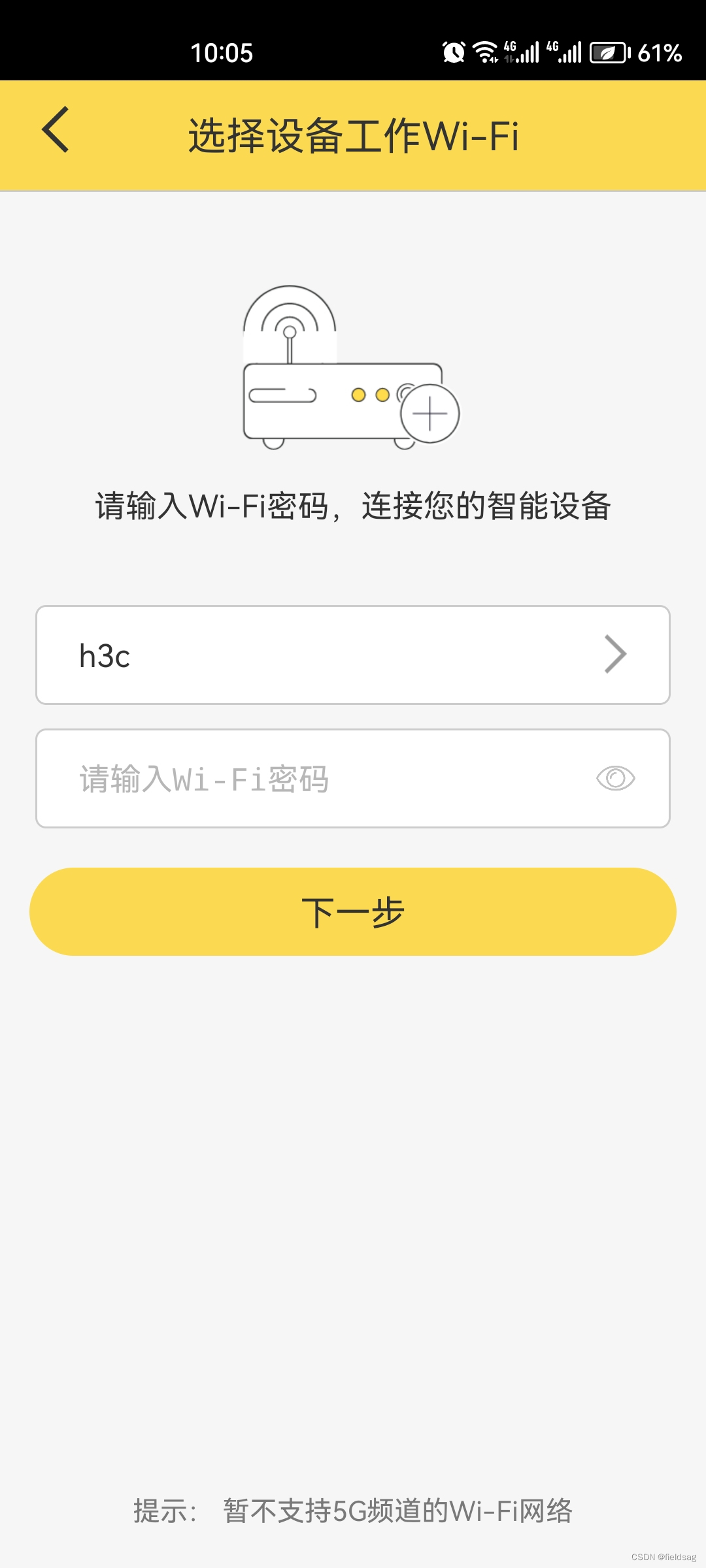This screenshot has width=706, height=1568.
Task: Focus the Wi-Fi password input field
Action: tap(314, 779)
